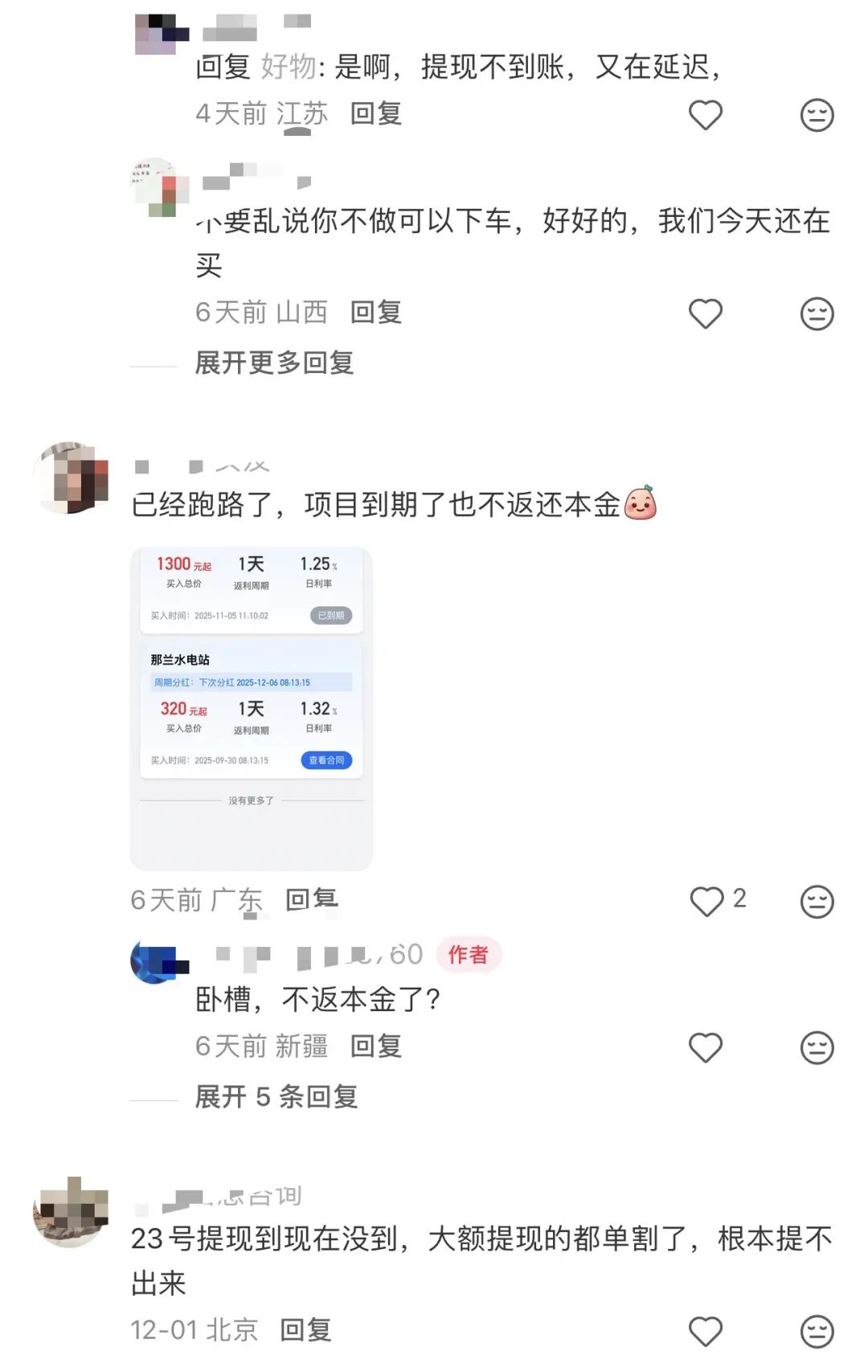Like the 北京 comment about 23号提现

coord(705,1332)
